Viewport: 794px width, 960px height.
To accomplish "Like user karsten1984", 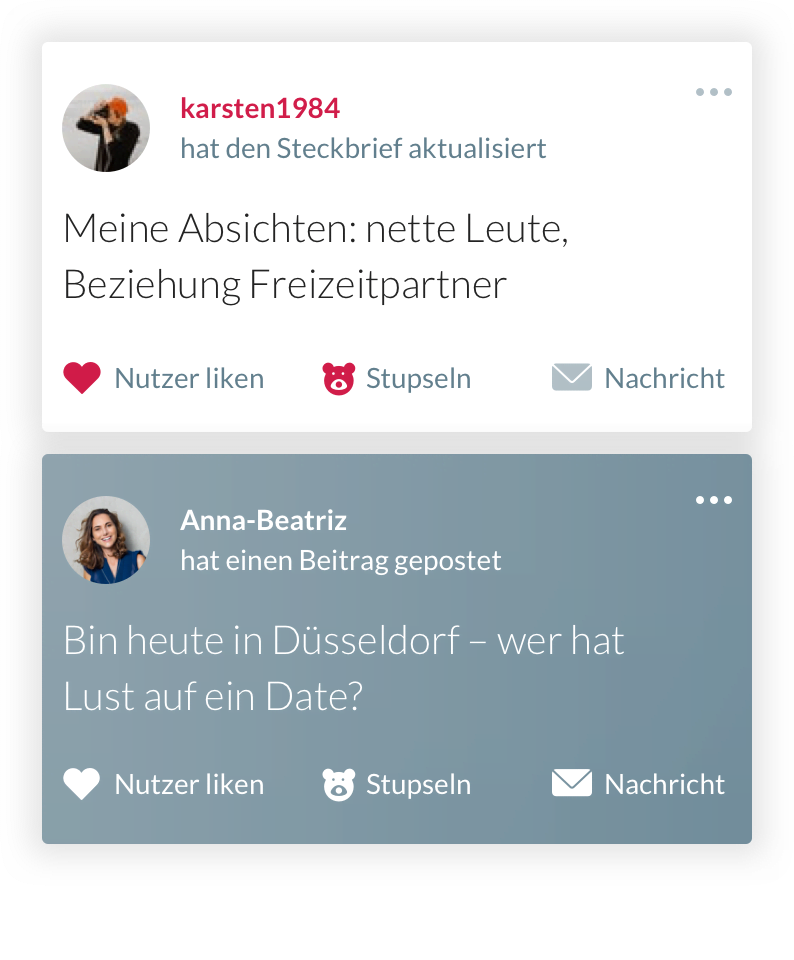I will point(163,378).
